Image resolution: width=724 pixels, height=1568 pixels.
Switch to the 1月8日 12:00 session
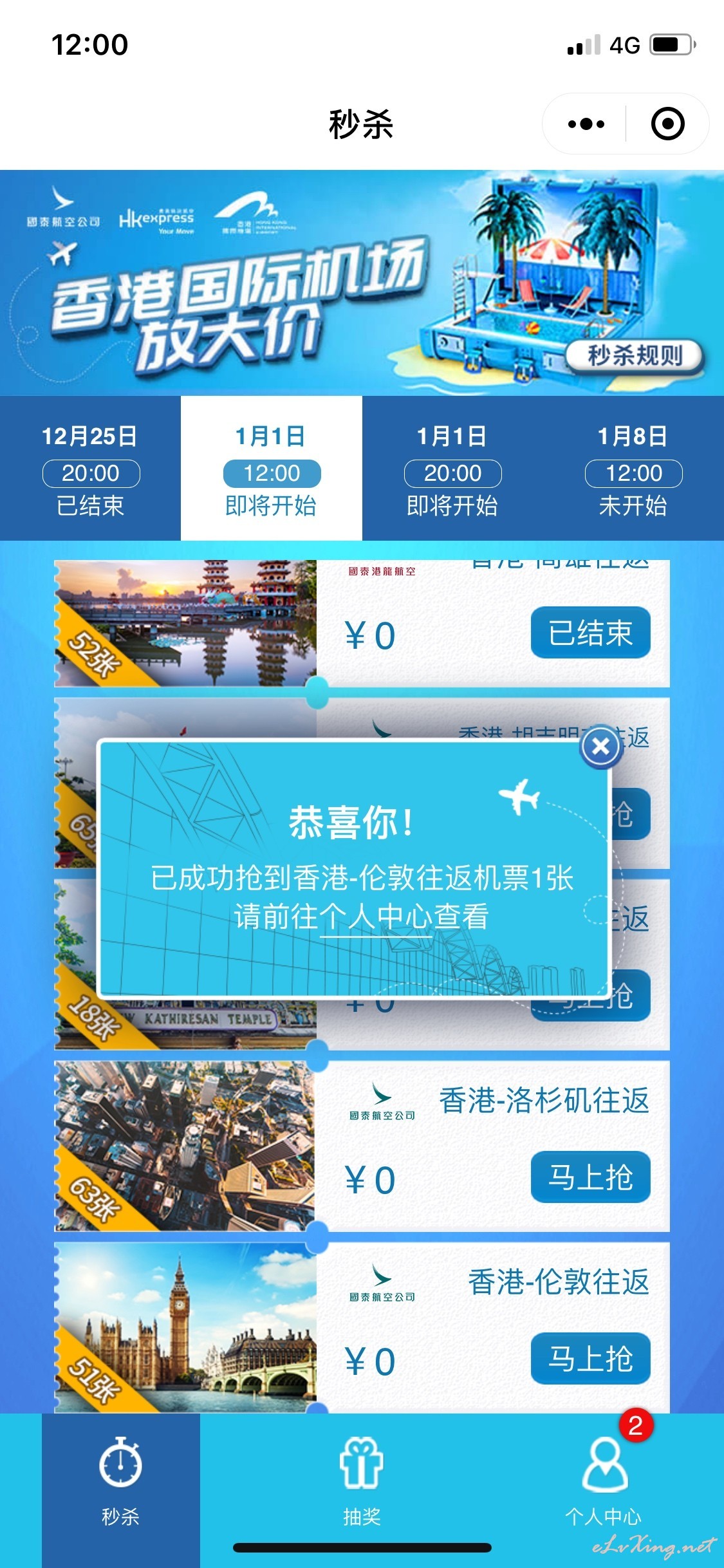coord(633,469)
